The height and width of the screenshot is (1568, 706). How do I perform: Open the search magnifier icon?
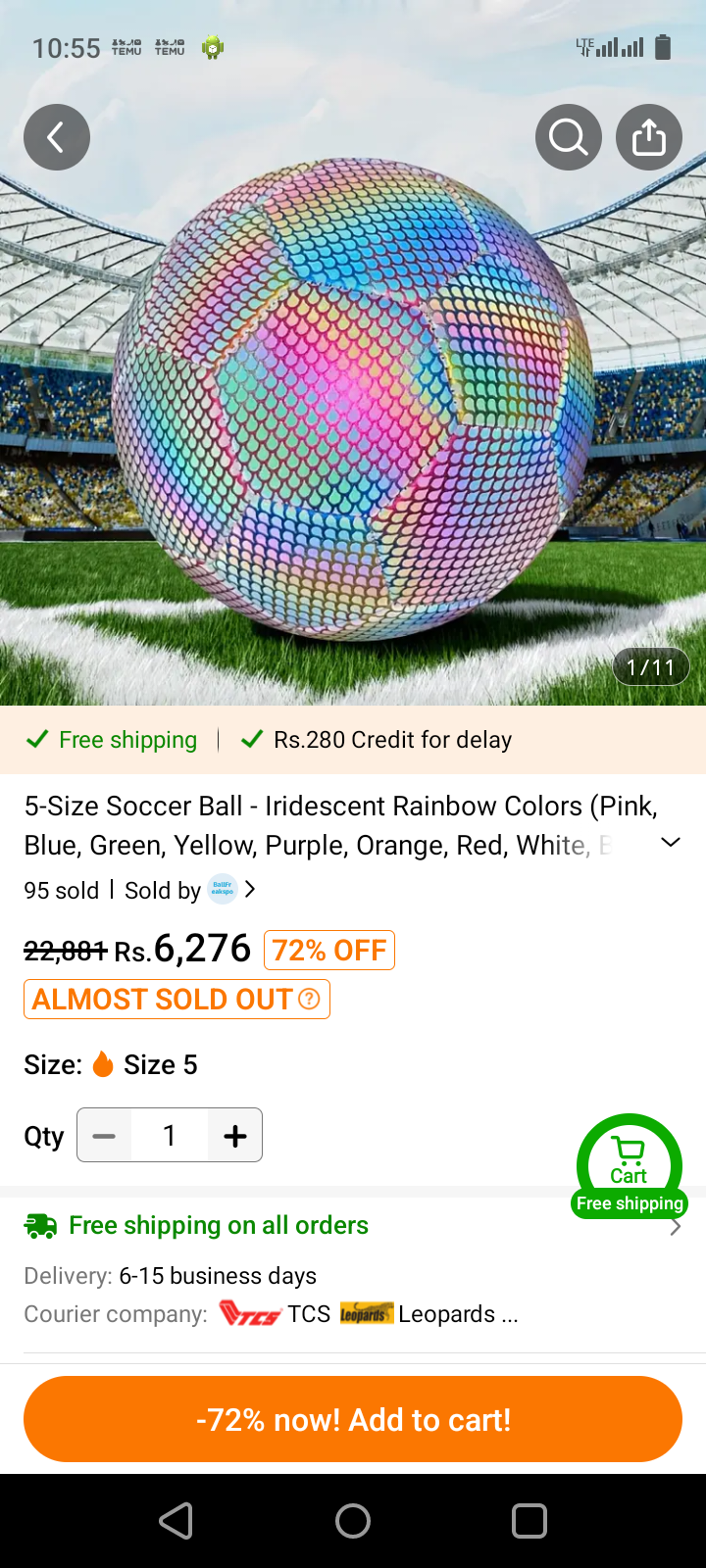[569, 137]
